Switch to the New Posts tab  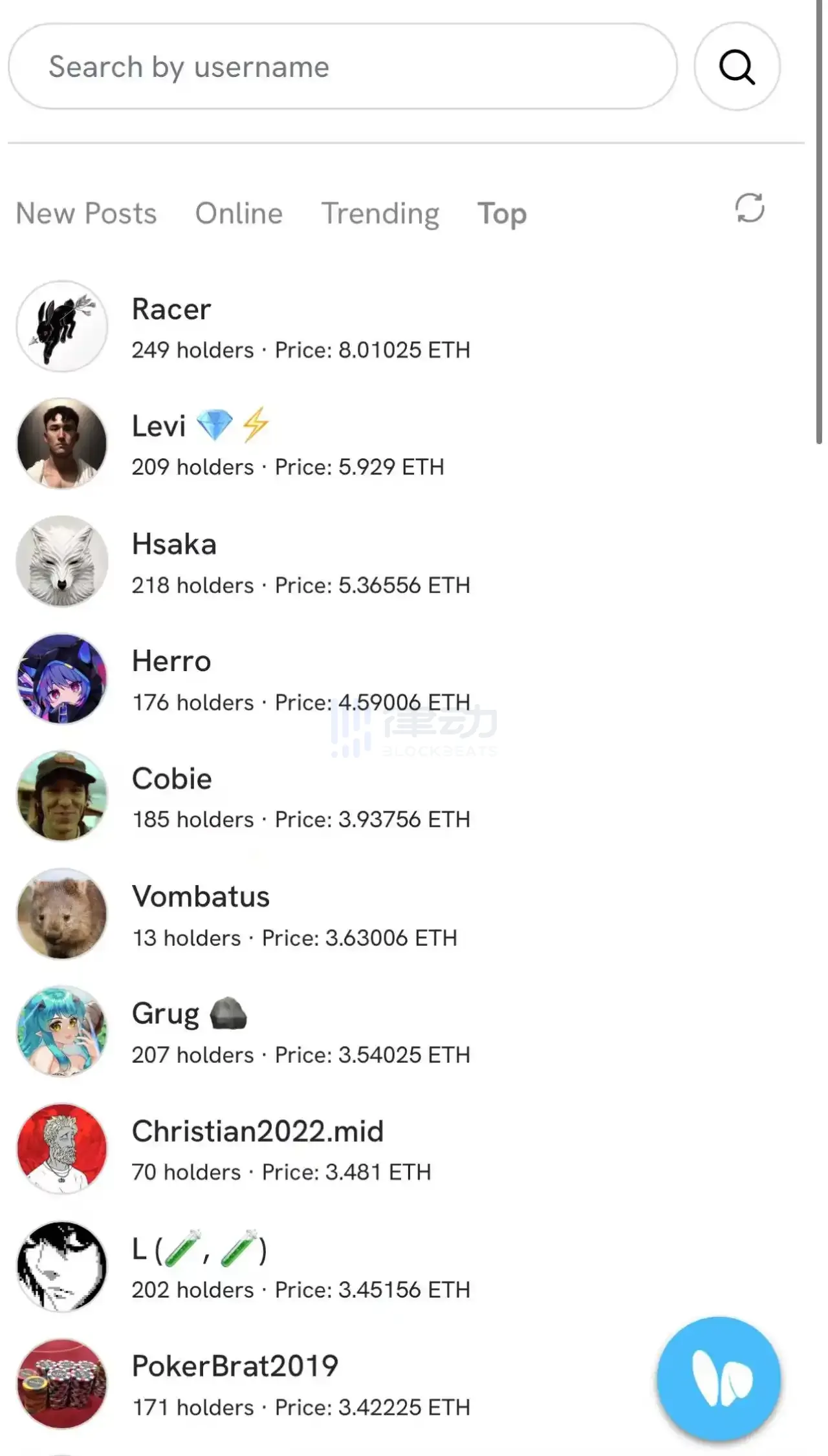click(86, 213)
